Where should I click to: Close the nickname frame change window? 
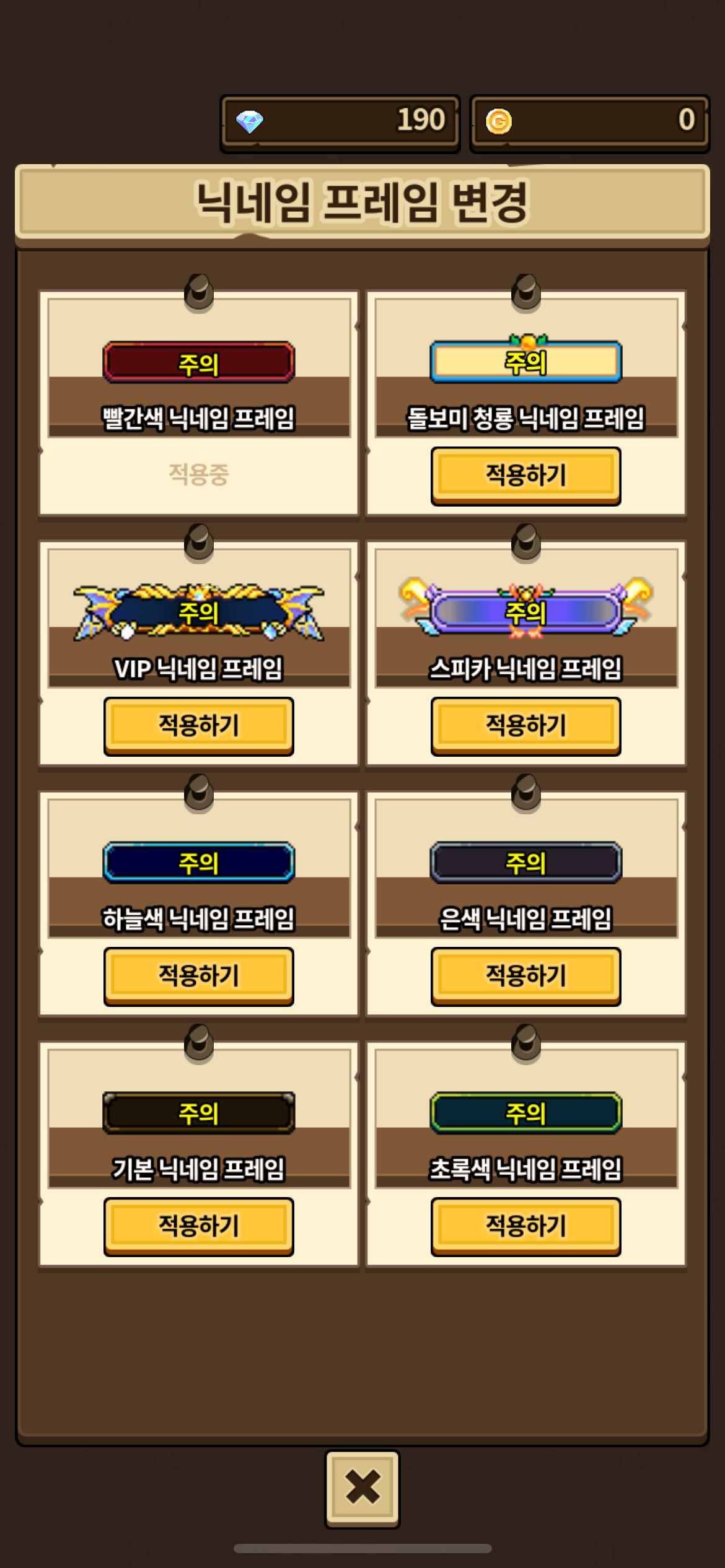coord(362,1487)
